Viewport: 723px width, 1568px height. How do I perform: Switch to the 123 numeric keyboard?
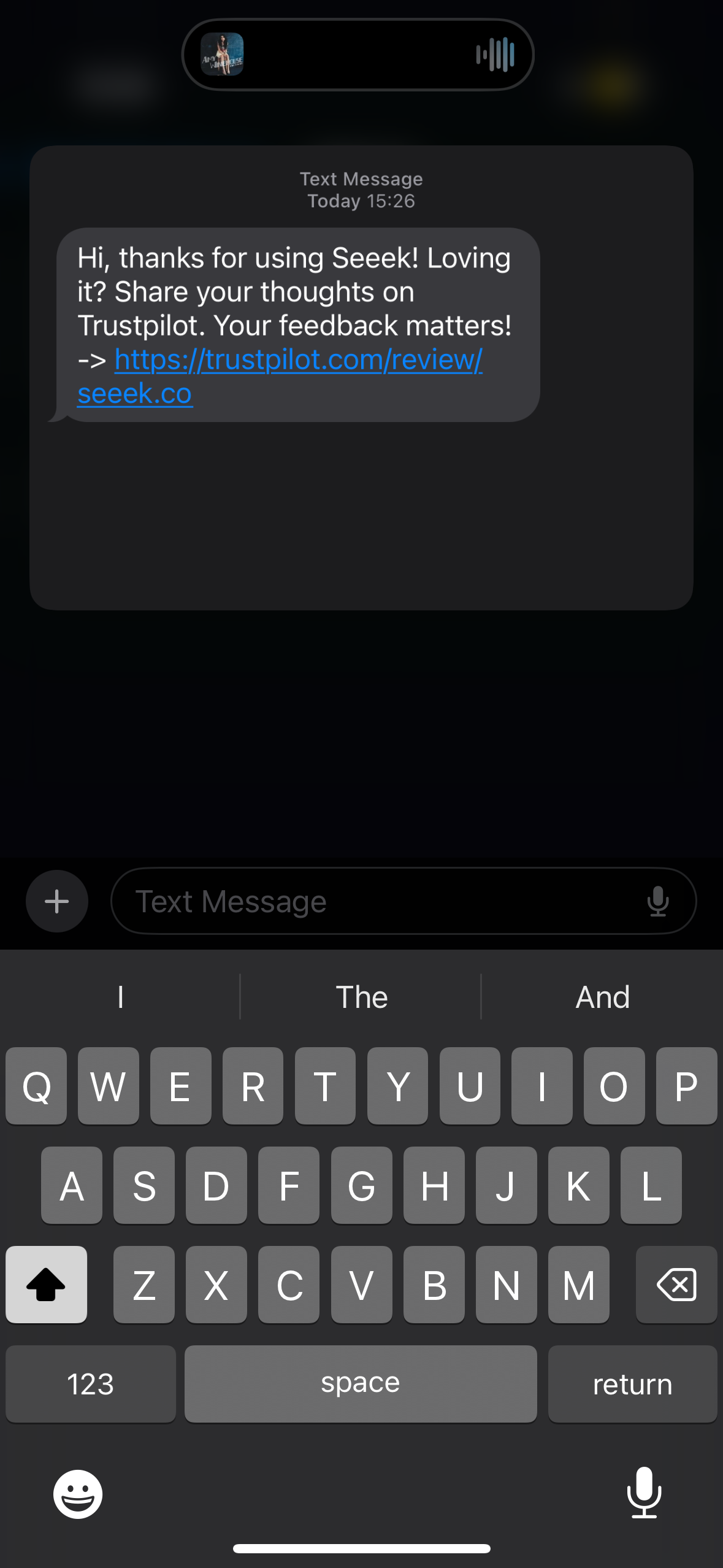(x=91, y=1384)
